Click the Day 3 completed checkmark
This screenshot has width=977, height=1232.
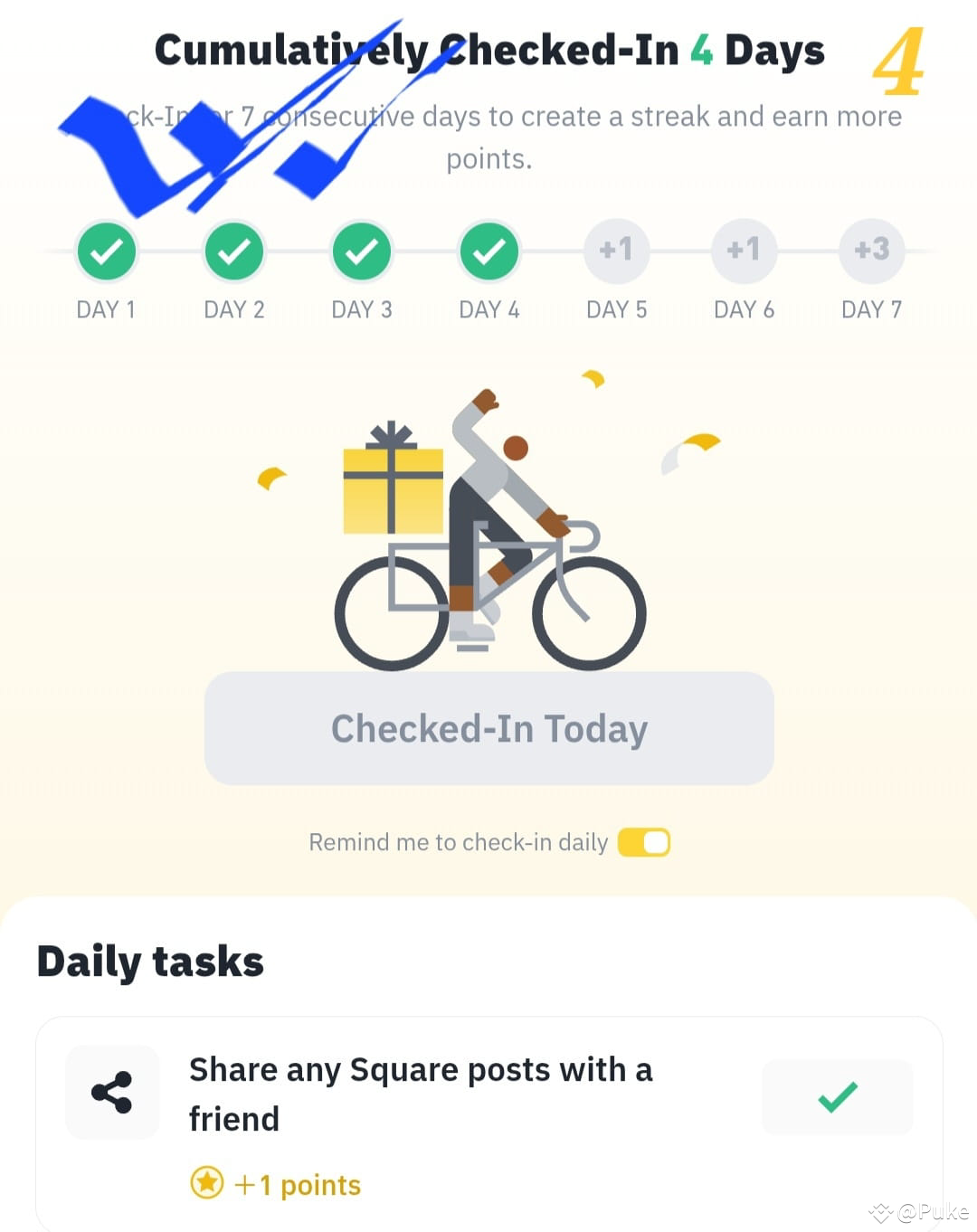point(362,251)
